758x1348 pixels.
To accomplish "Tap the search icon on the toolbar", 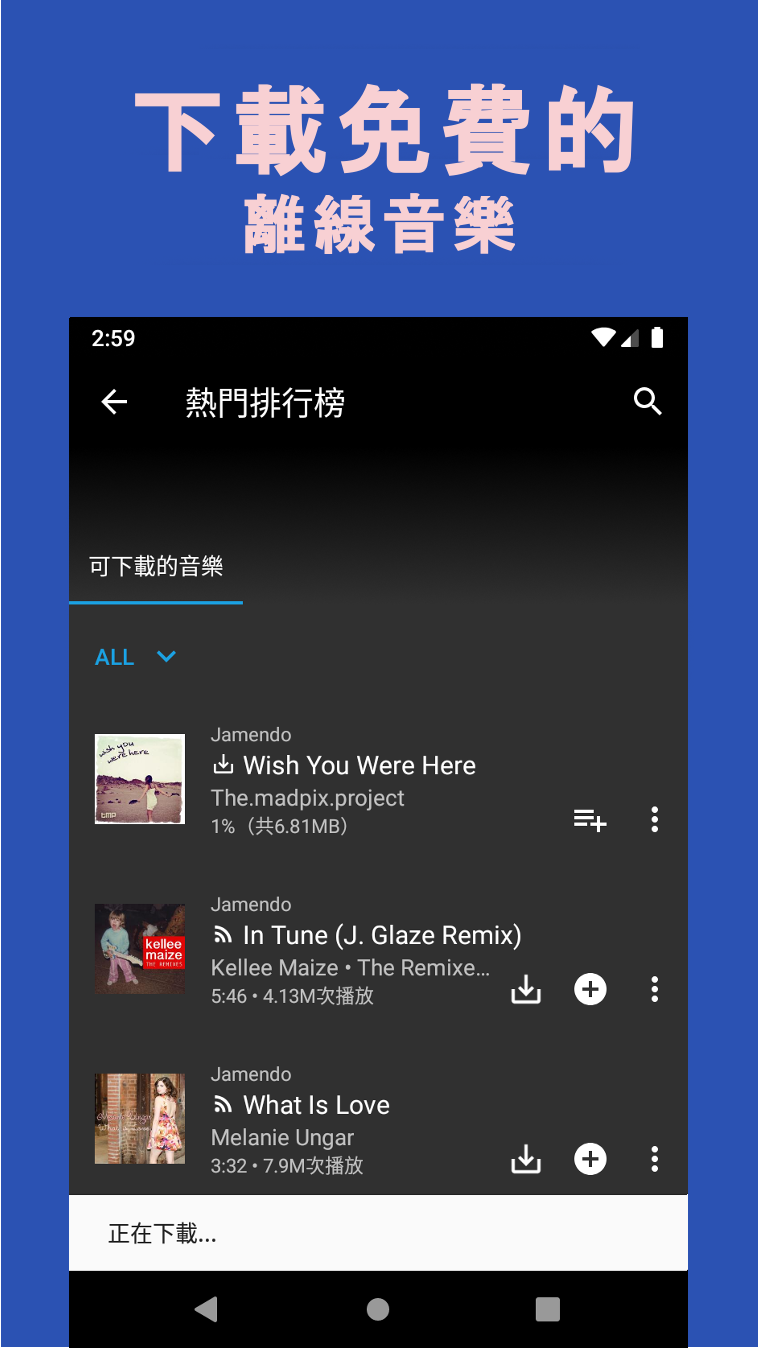I will [x=647, y=402].
